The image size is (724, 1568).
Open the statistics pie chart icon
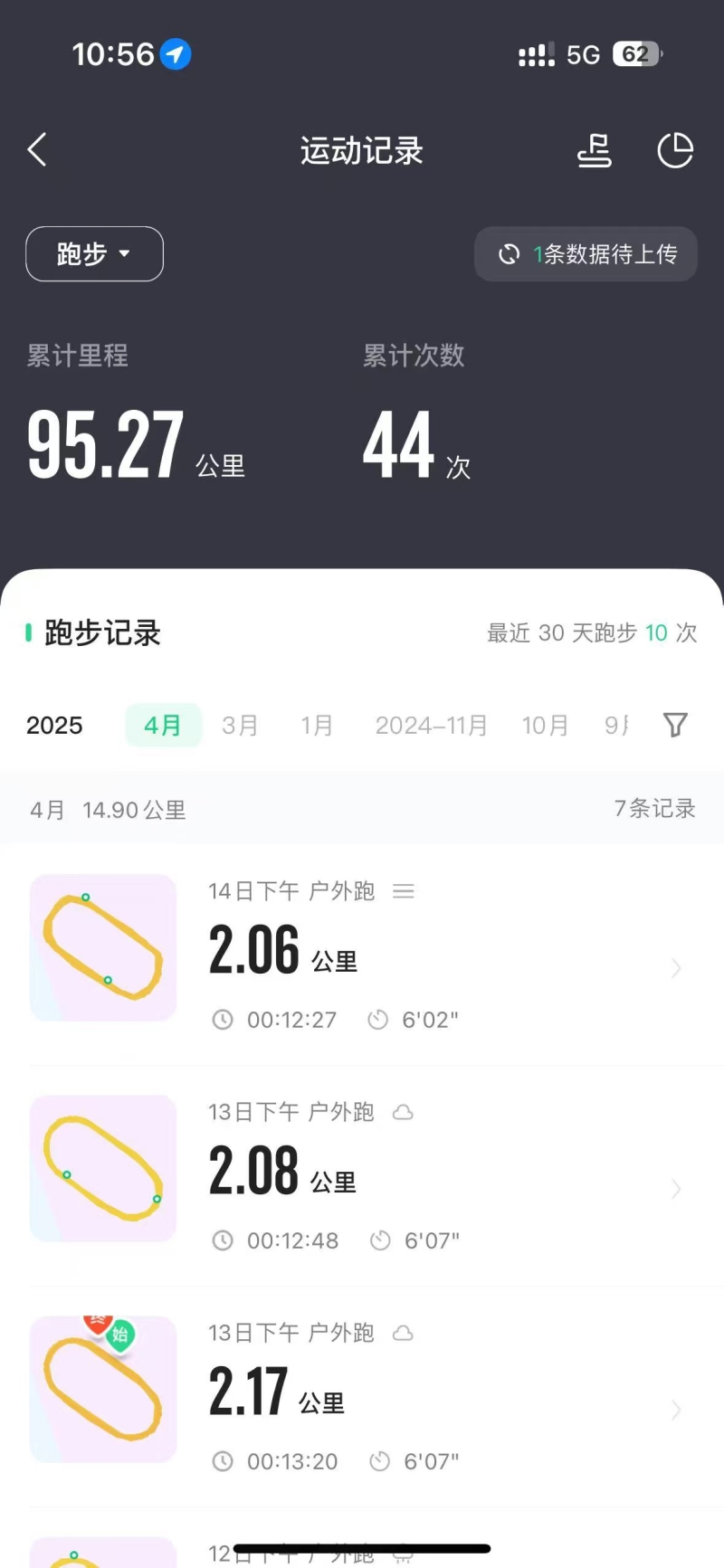(675, 150)
